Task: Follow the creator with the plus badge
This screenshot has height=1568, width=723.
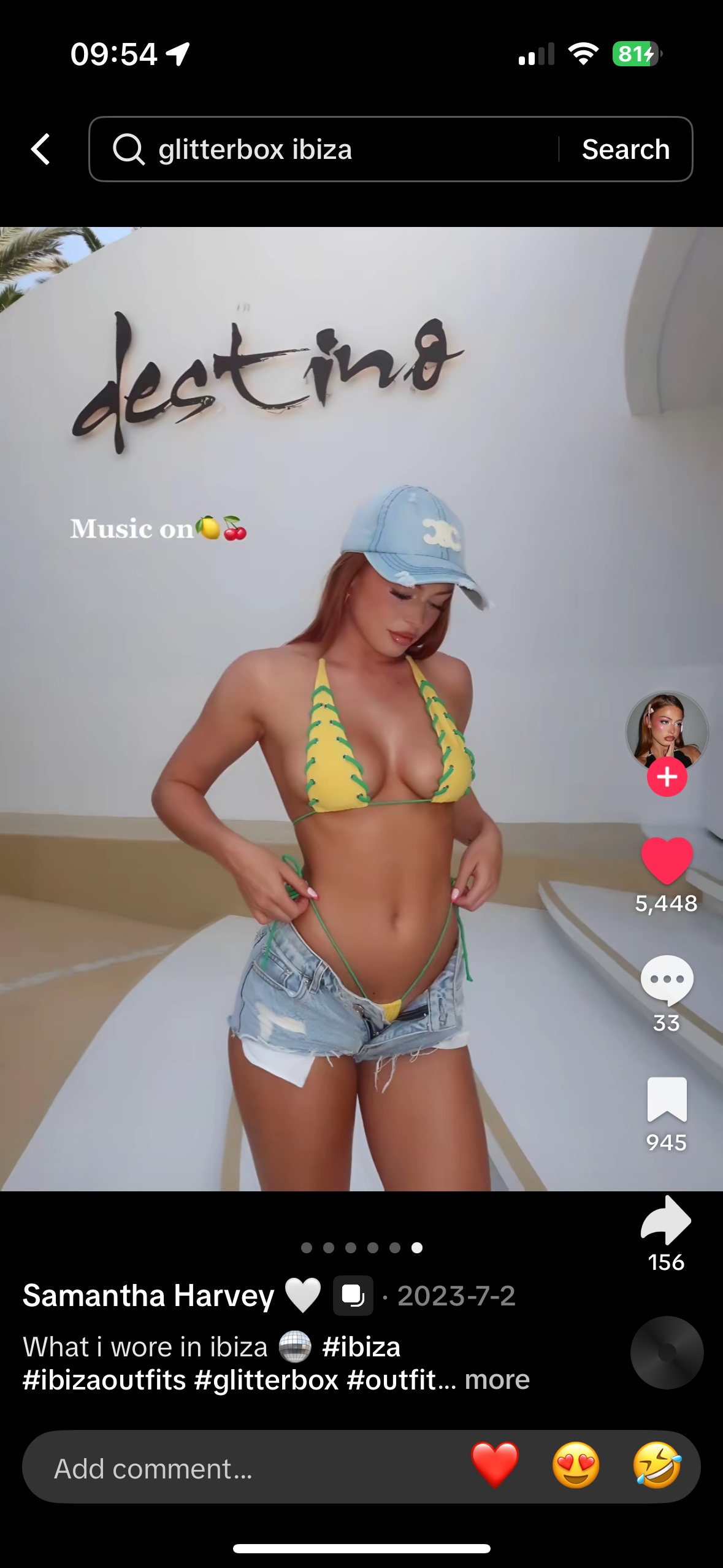Action: pyautogui.click(x=667, y=777)
